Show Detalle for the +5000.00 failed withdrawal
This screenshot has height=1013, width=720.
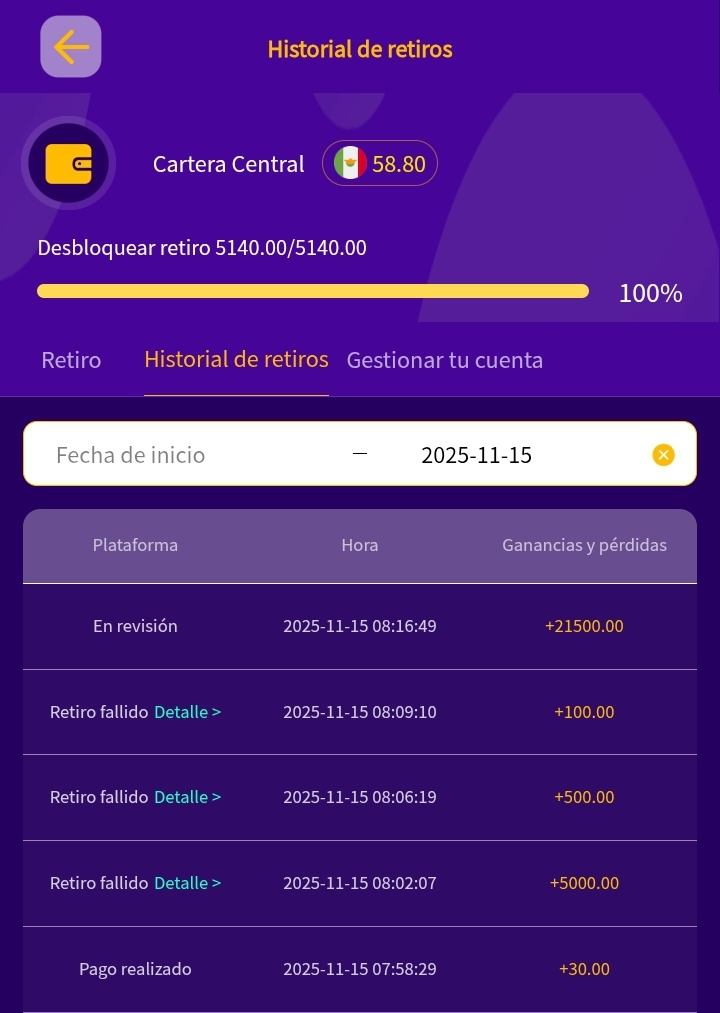(x=187, y=883)
